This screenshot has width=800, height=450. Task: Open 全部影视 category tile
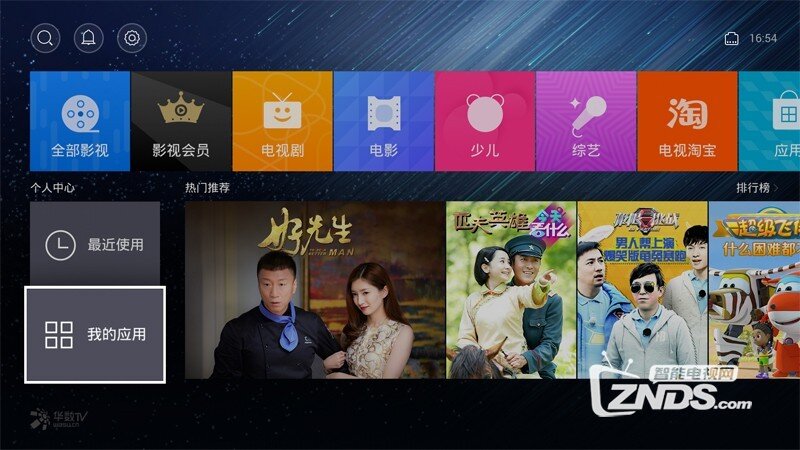[x=80, y=121]
